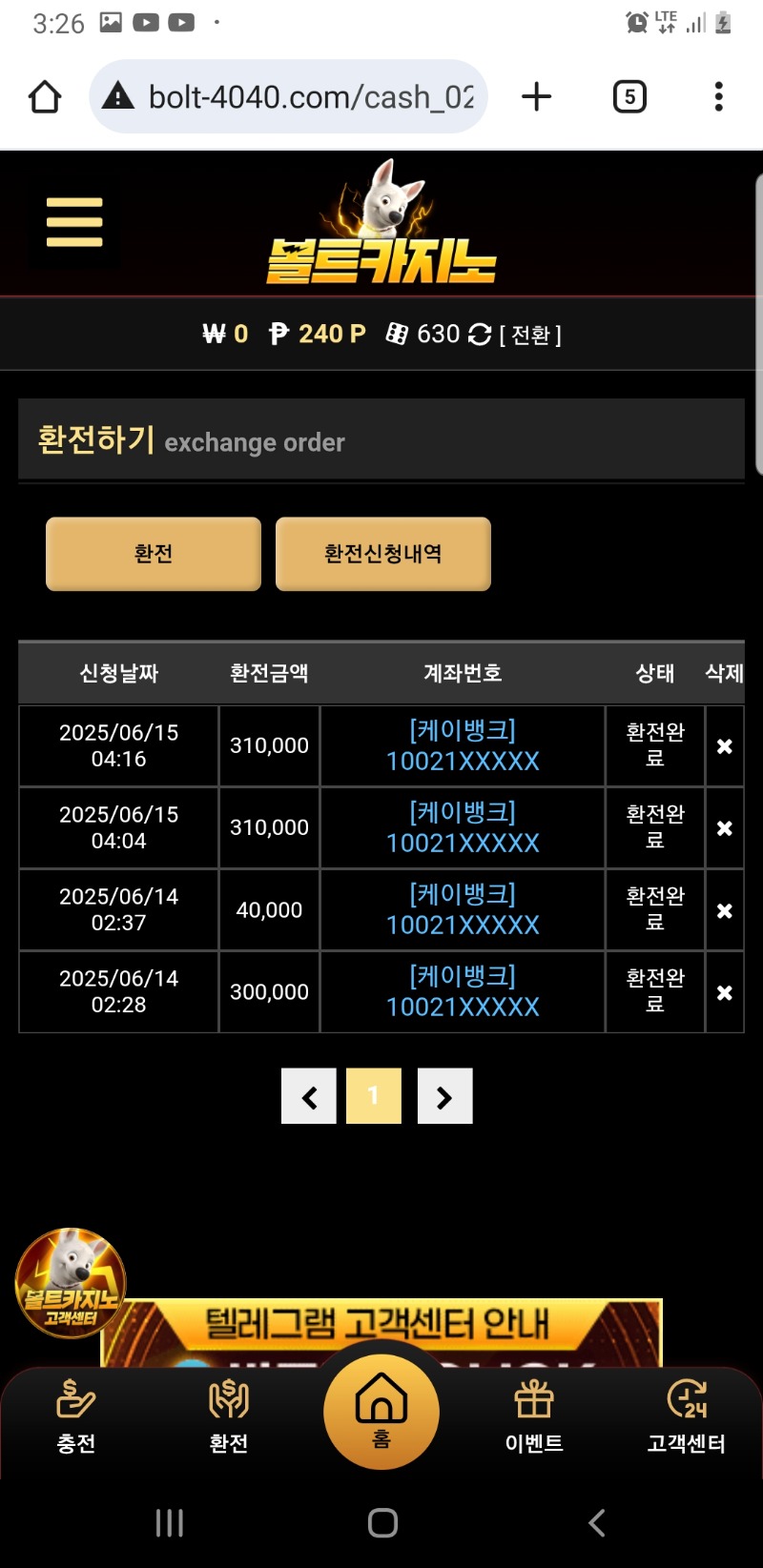Delete the 2025/06/15 04:04 entry
Image resolution: width=763 pixels, height=1568 pixels.
(725, 828)
